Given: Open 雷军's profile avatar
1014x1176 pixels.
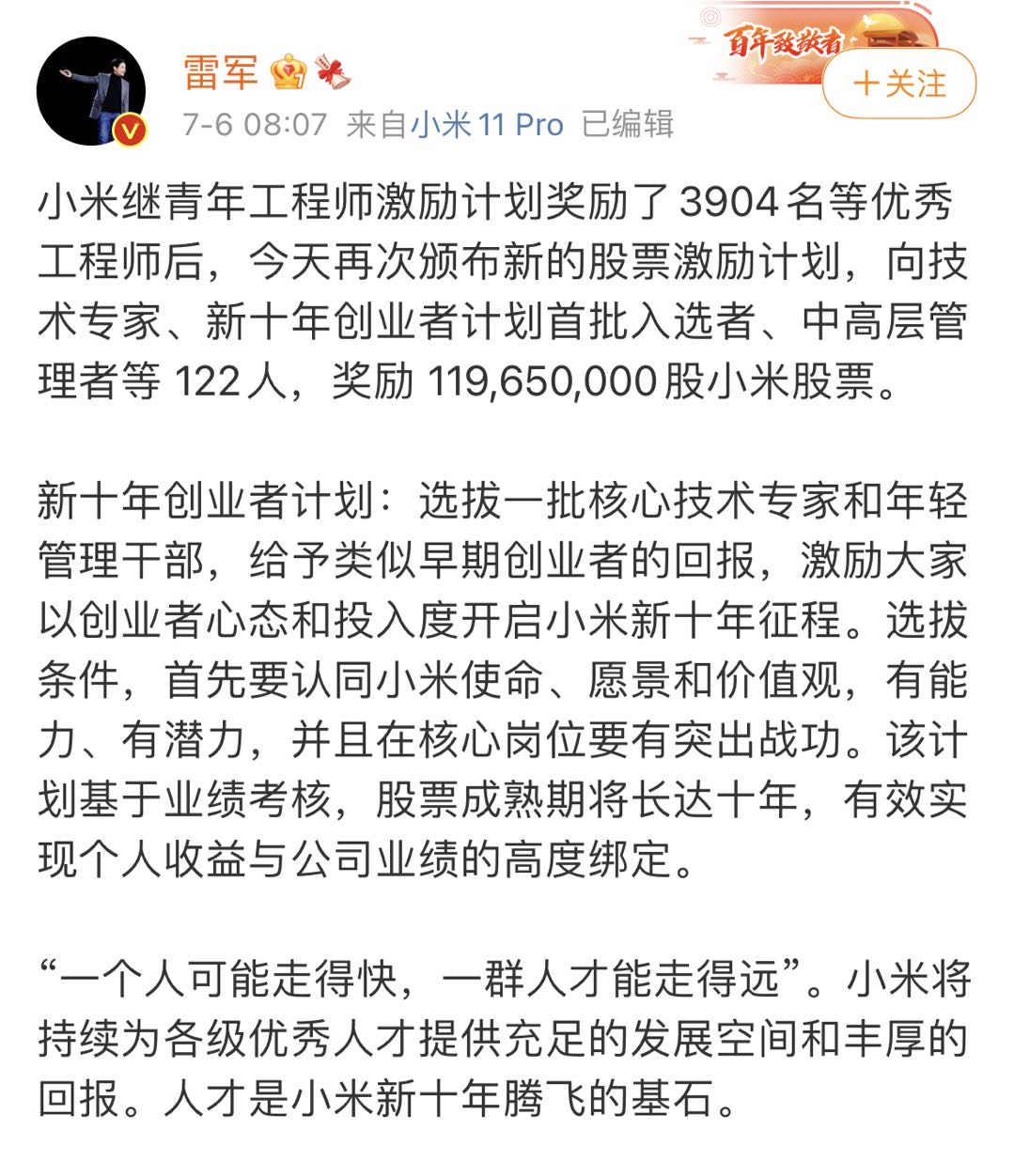Looking at the screenshot, I should click(x=91, y=92).
